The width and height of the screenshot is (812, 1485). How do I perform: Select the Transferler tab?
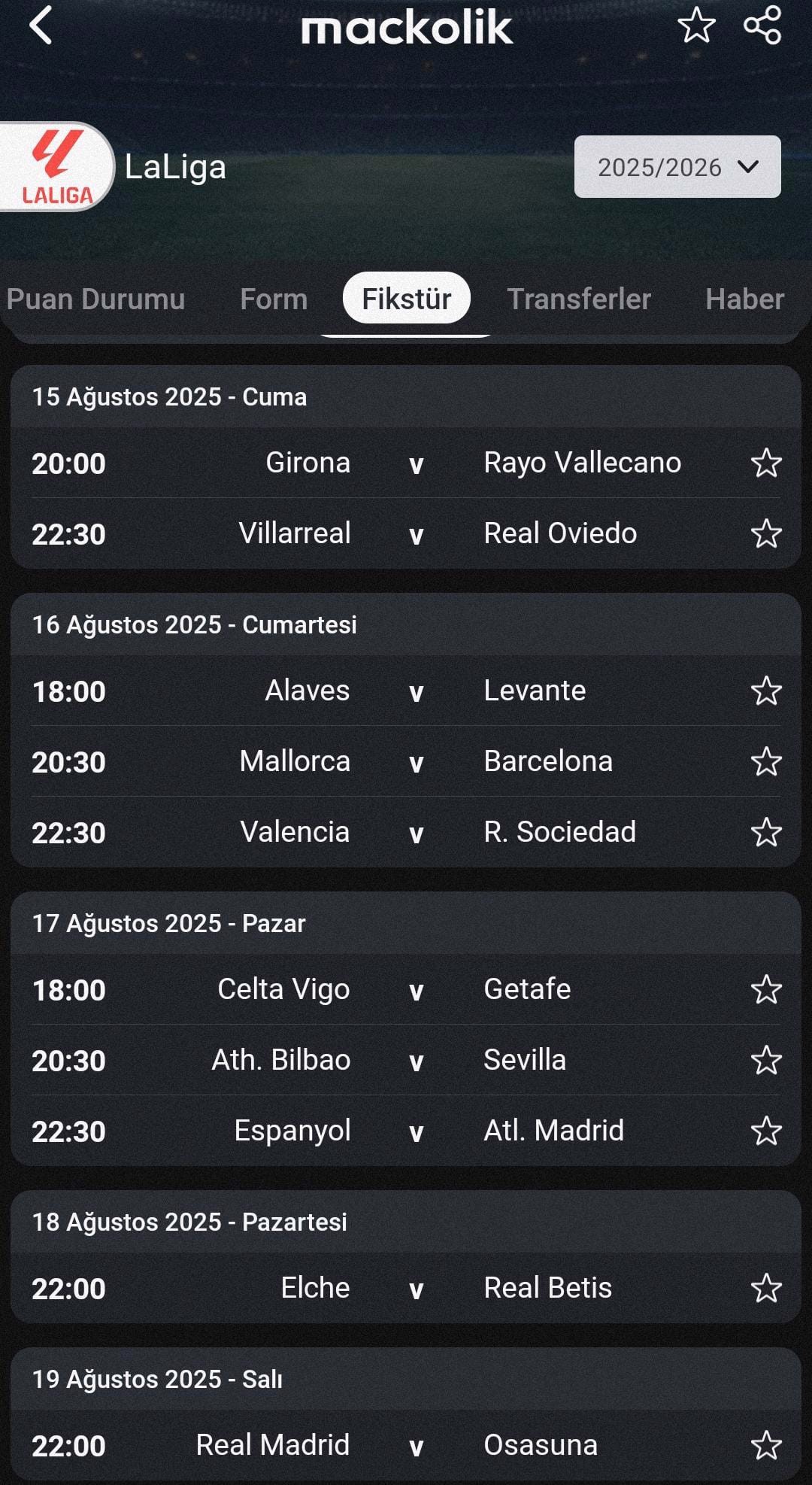tap(579, 299)
